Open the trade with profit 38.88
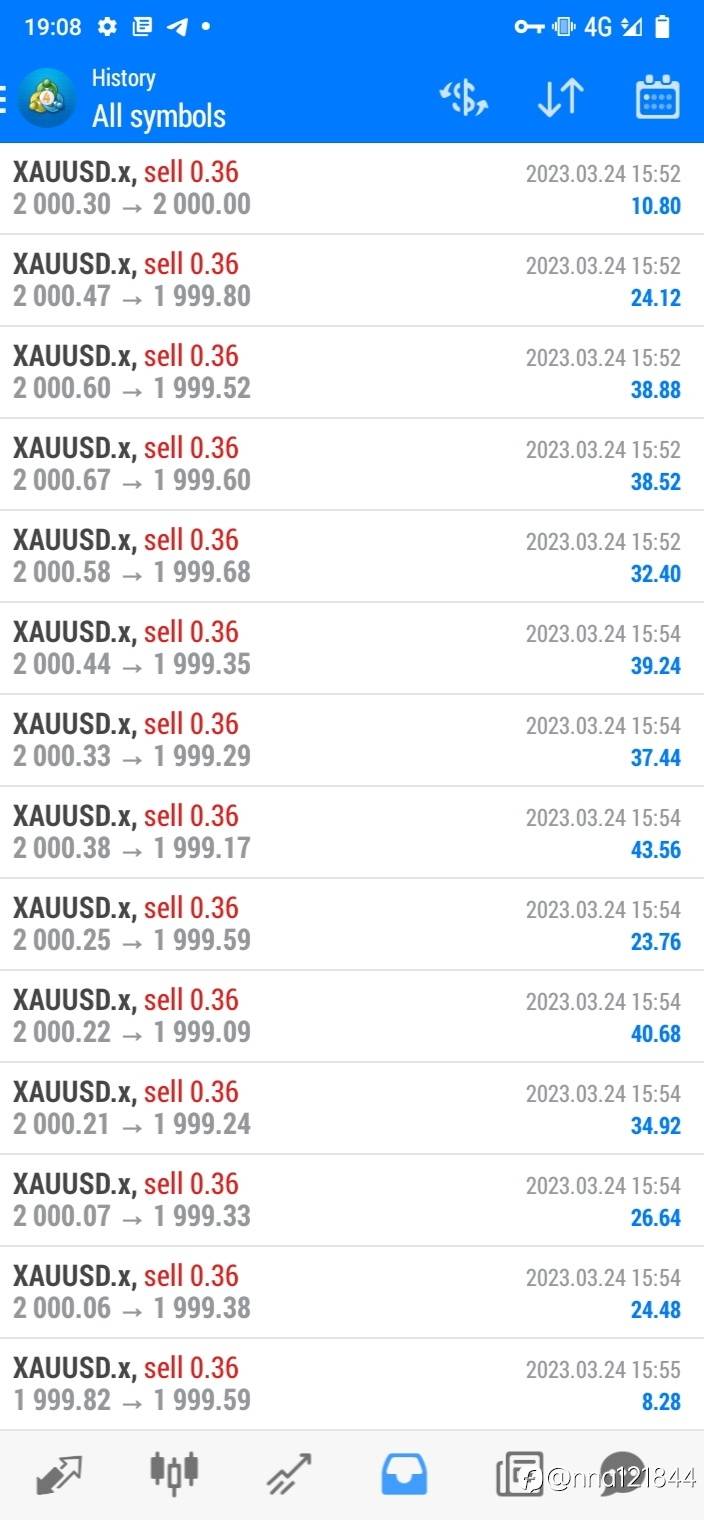Image resolution: width=704 pixels, height=1520 pixels. pyautogui.click(x=352, y=373)
